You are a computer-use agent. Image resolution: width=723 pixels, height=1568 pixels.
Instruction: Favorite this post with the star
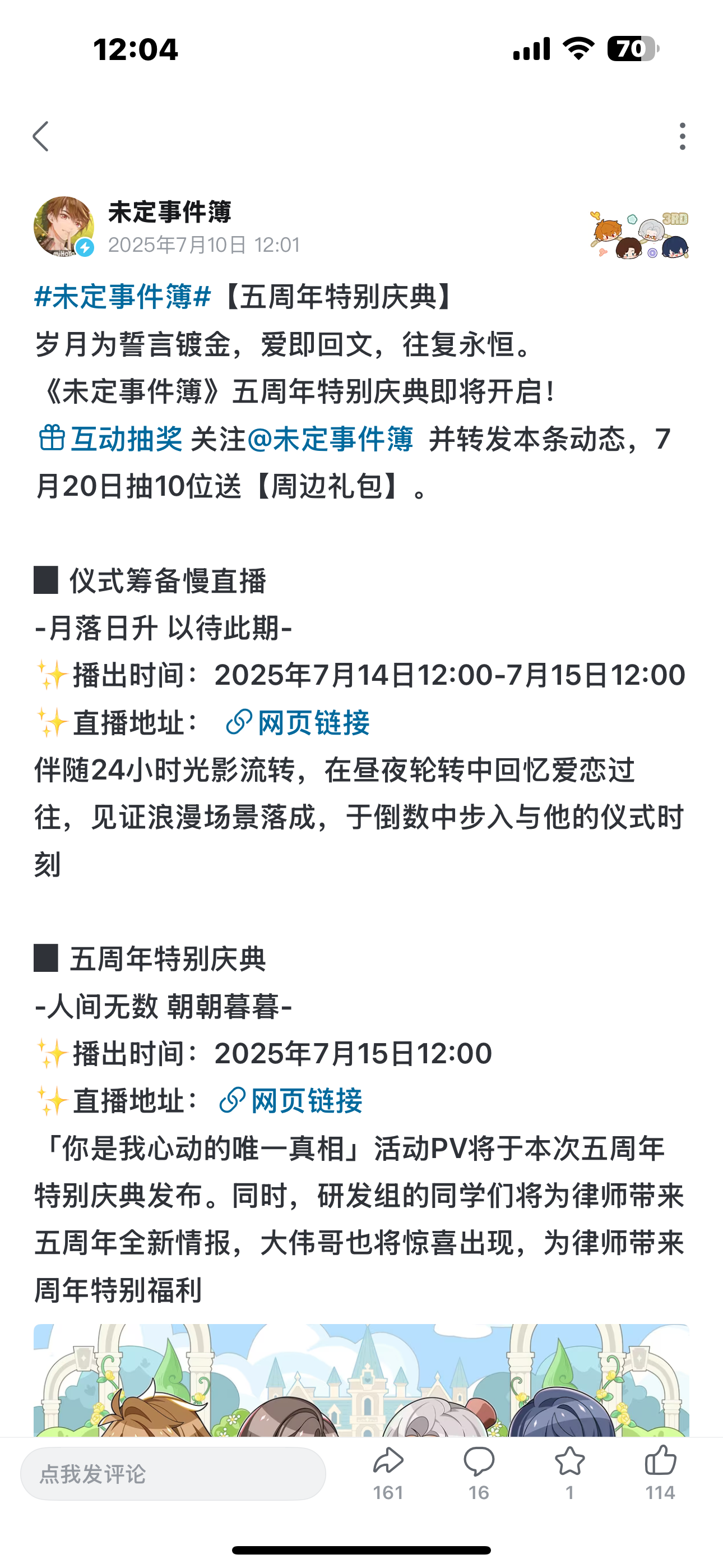click(569, 1472)
